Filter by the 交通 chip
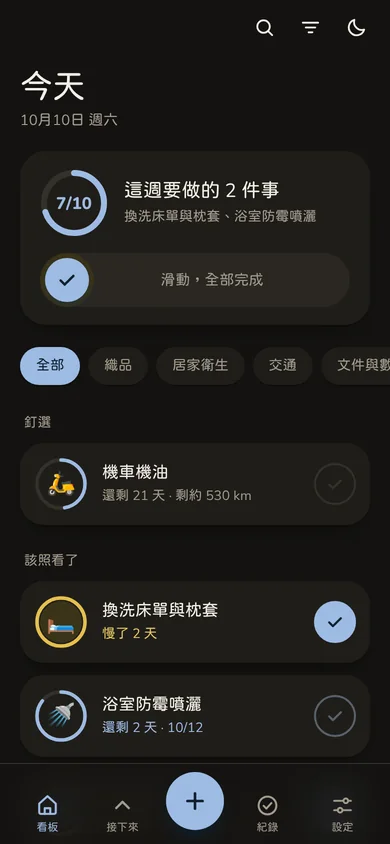Viewport: 390px width, 844px height. click(283, 365)
